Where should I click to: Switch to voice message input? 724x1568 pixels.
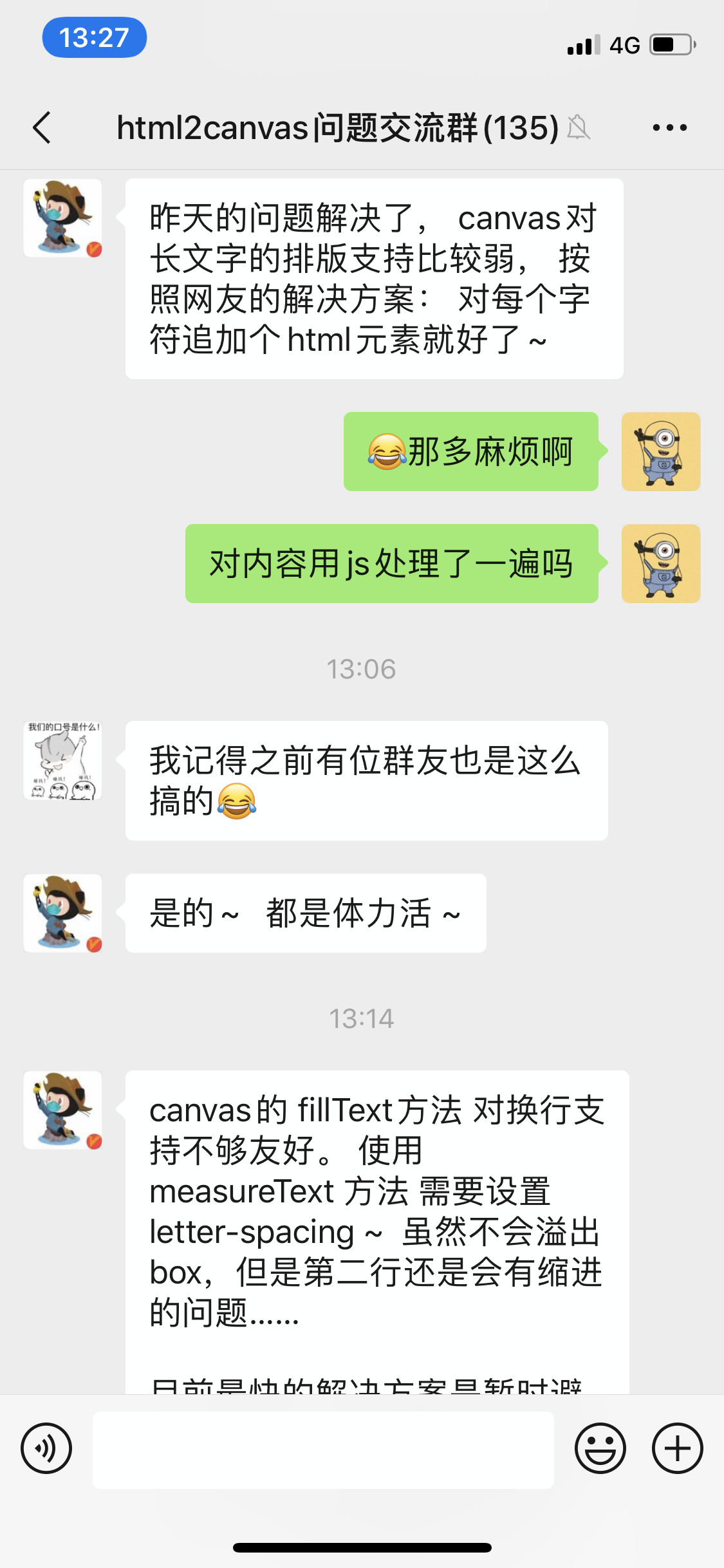(46, 1449)
